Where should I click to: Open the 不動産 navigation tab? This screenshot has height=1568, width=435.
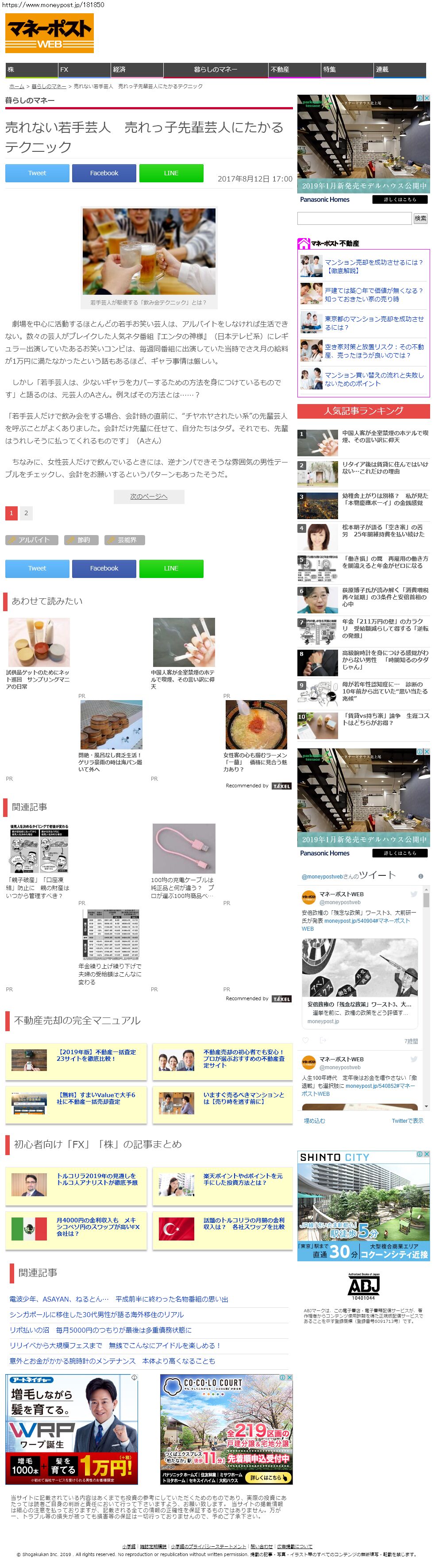(x=293, y=69)
